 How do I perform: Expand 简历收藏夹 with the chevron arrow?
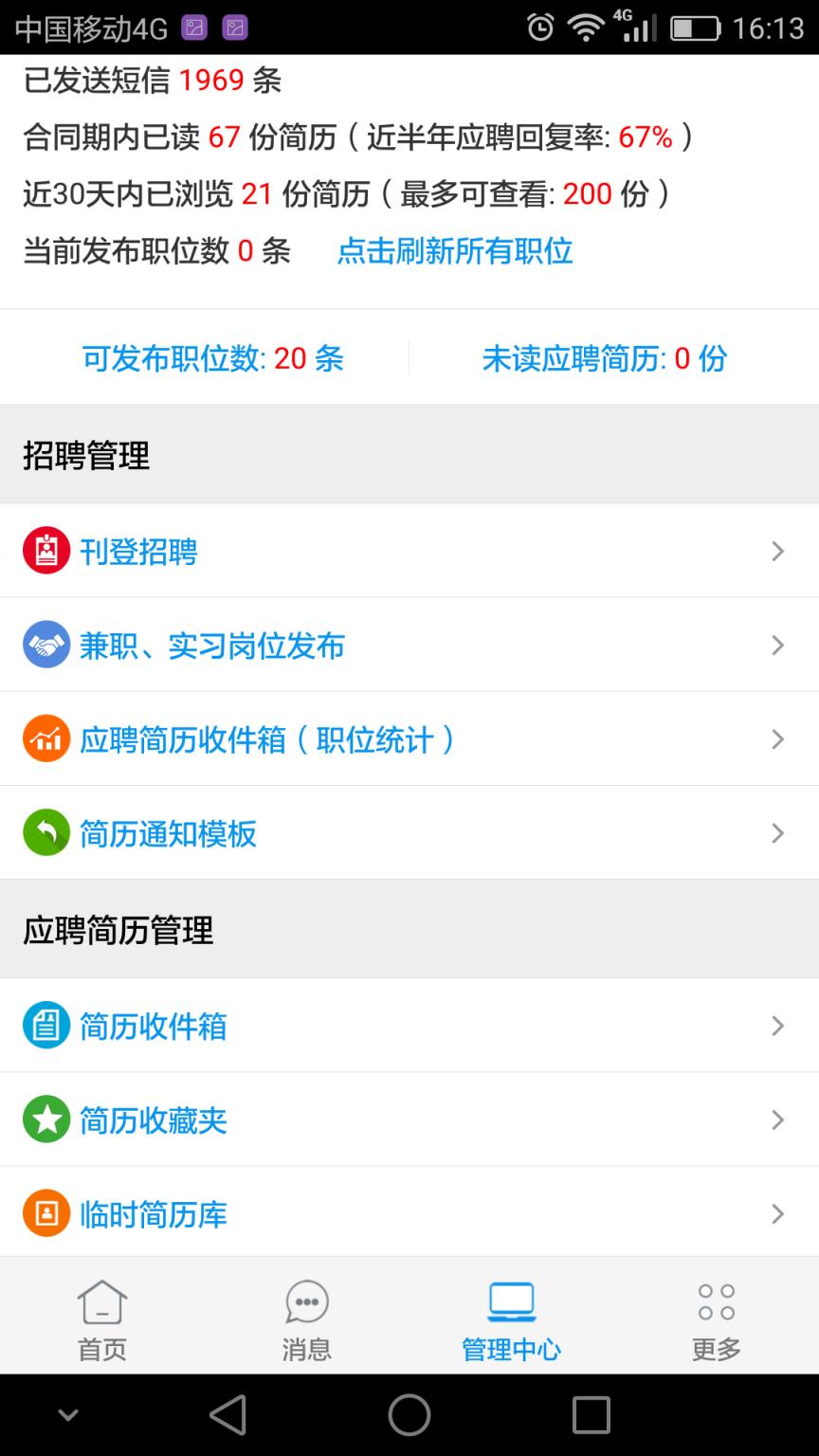pos(777,1119)
